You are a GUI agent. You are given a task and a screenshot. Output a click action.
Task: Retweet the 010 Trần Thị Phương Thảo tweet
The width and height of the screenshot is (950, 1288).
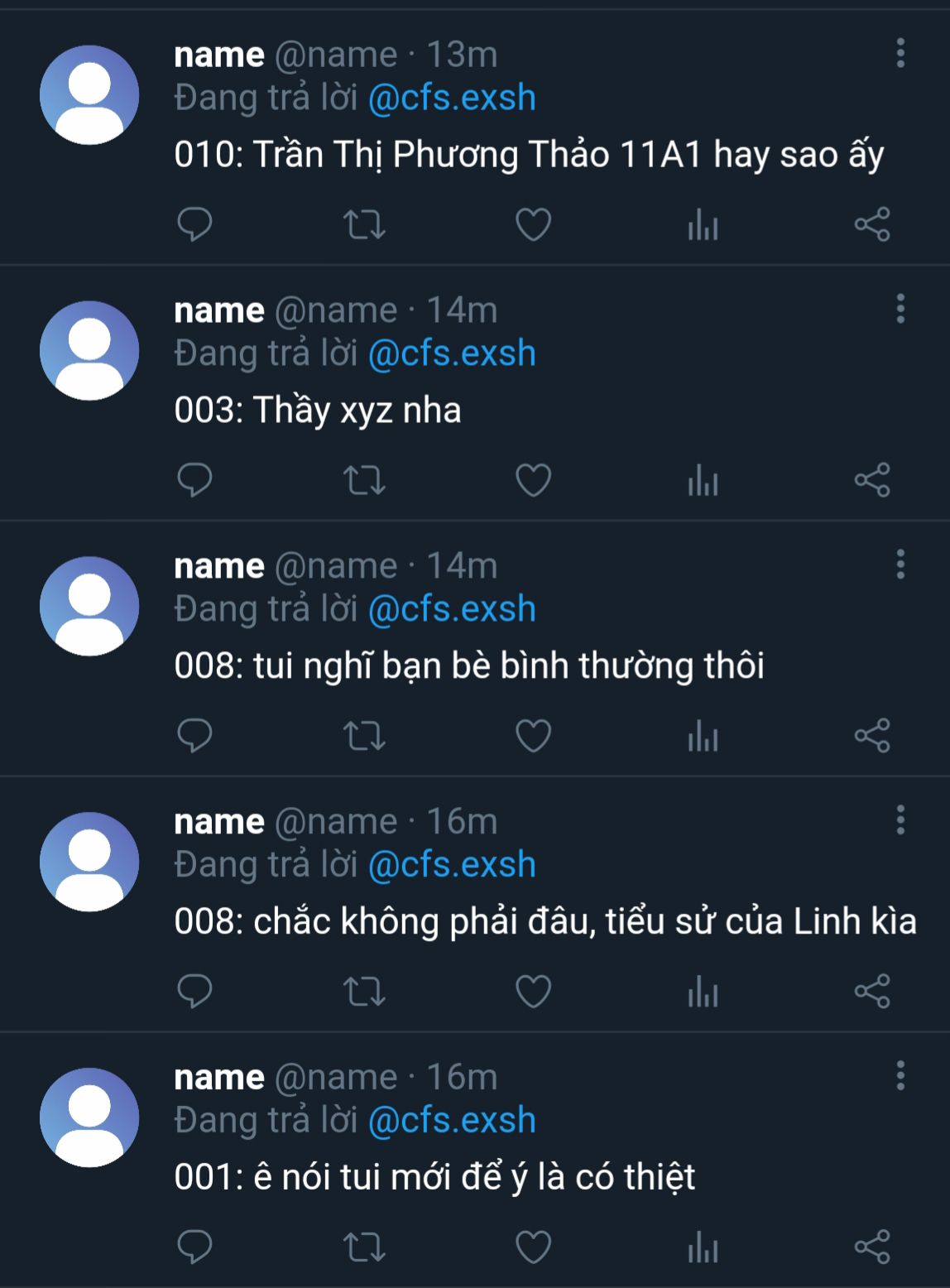pos(364,224)
